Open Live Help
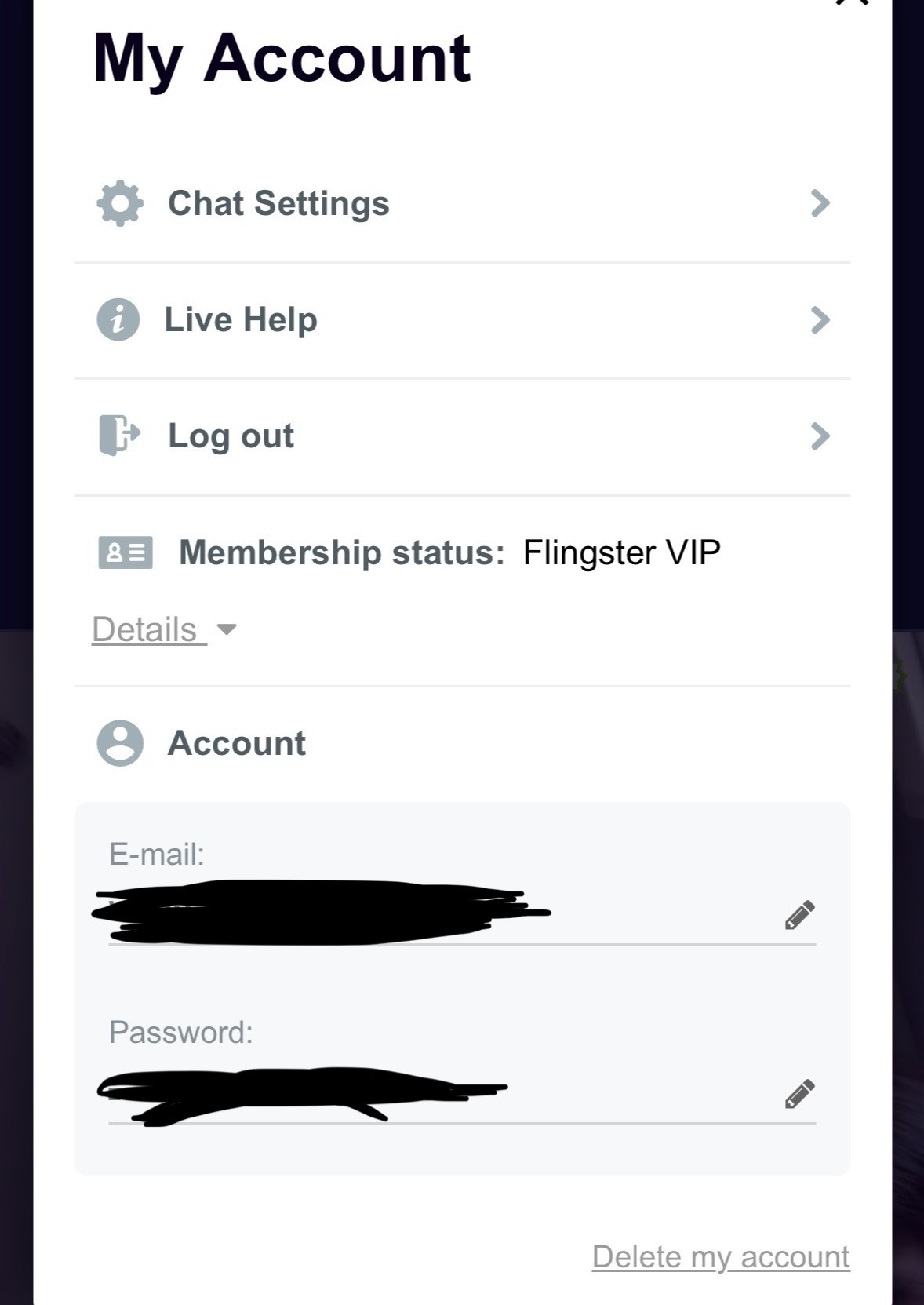924x1305 pixels. [461, 320]
